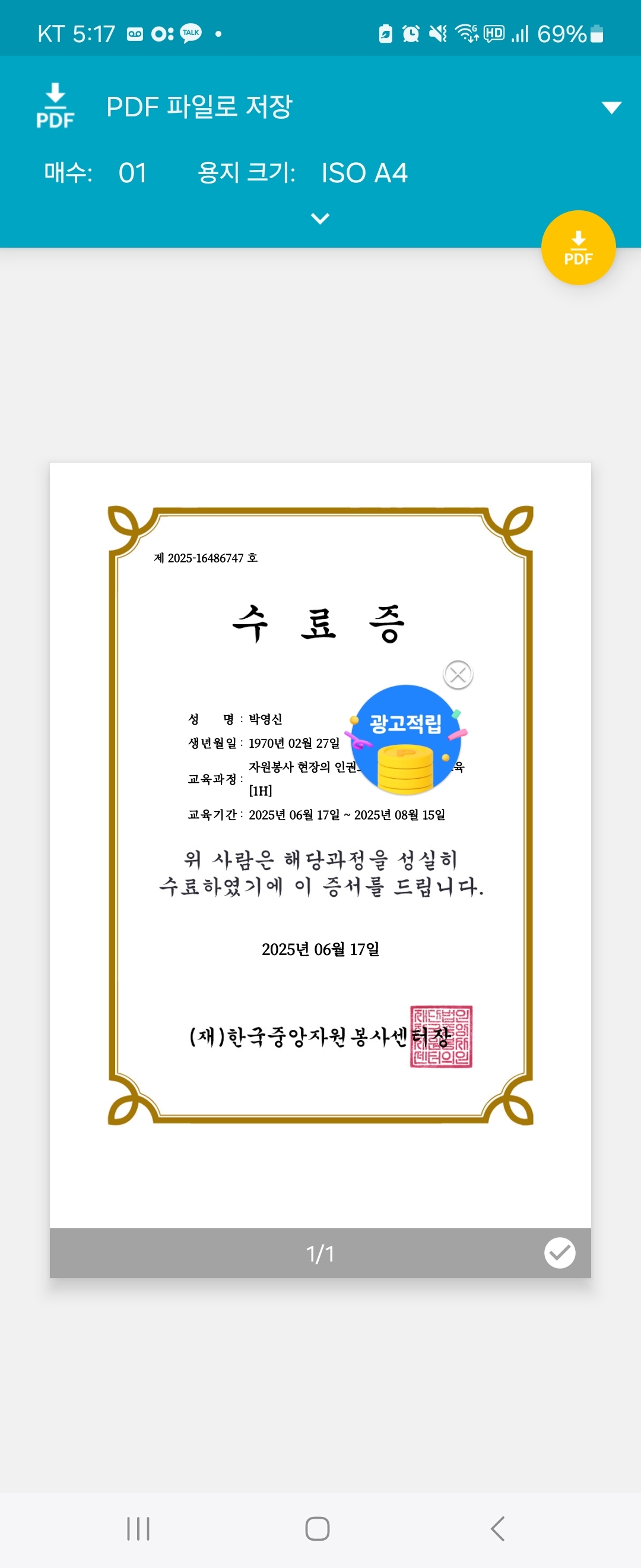
Task: Open the PDF 파일로 저장 printer dropdown
Action: (x=611, y=108)
